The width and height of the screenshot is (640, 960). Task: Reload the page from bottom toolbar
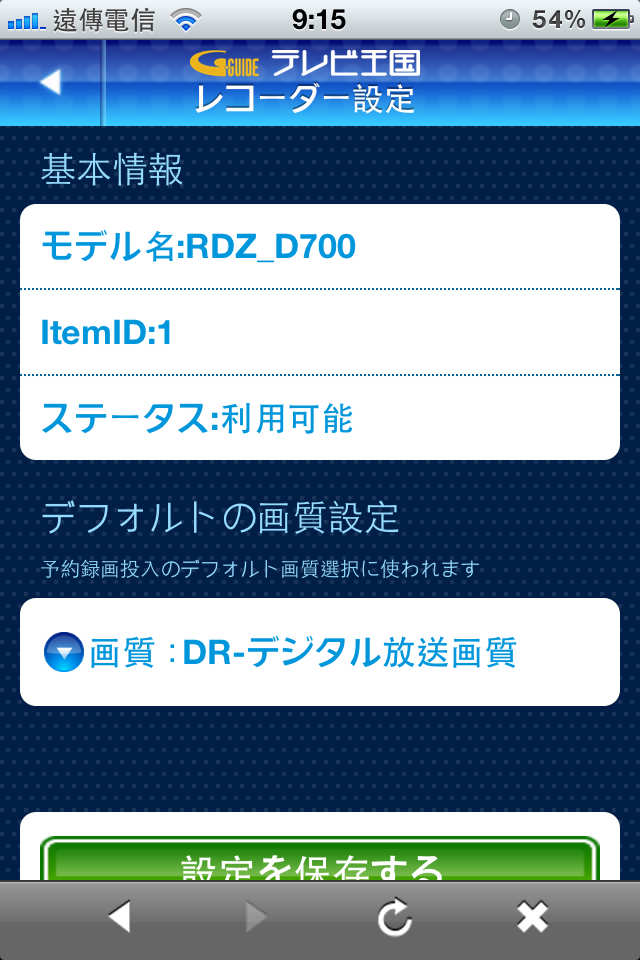point(395,918)
